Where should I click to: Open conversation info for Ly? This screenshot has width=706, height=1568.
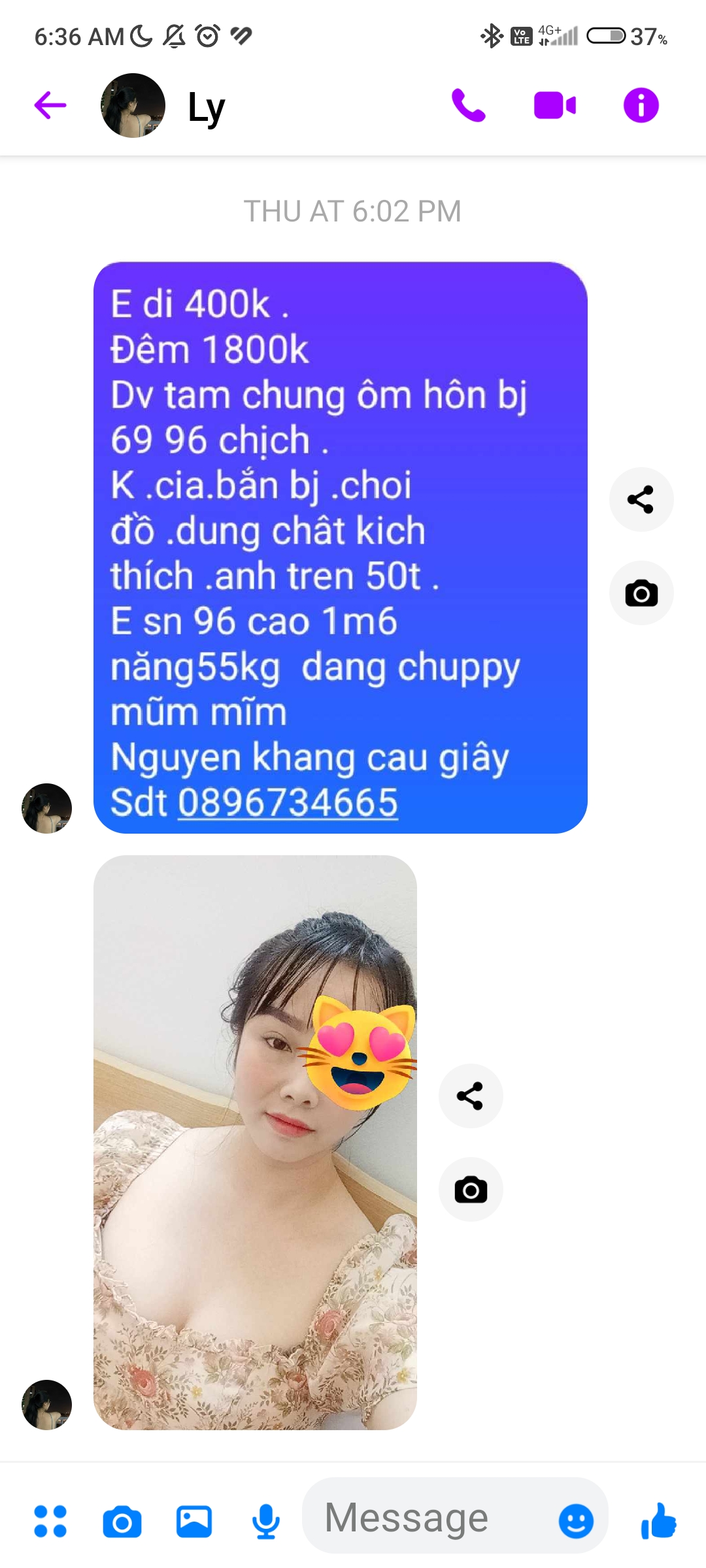point(641,105)
